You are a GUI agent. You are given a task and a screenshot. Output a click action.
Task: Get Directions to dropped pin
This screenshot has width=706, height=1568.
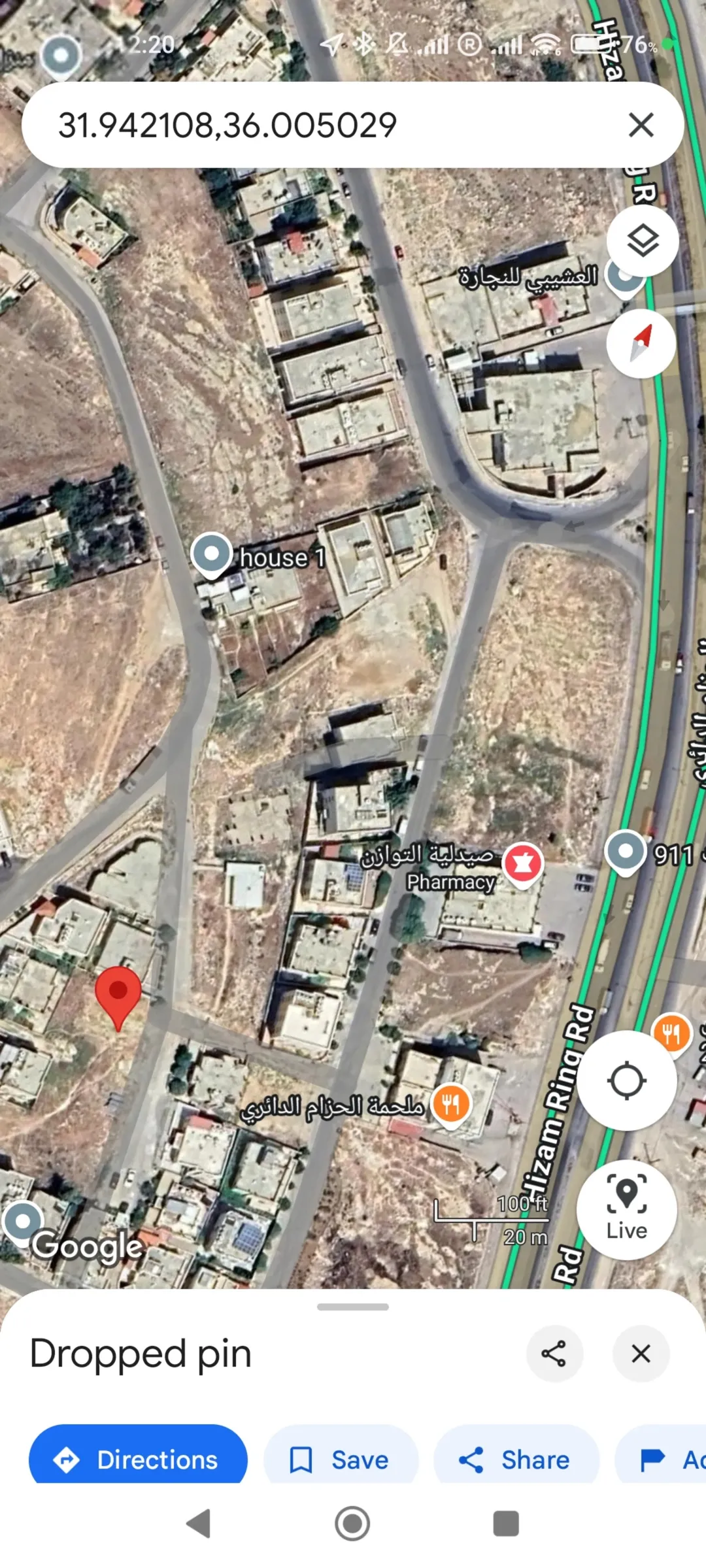[x=138, y=1460]
